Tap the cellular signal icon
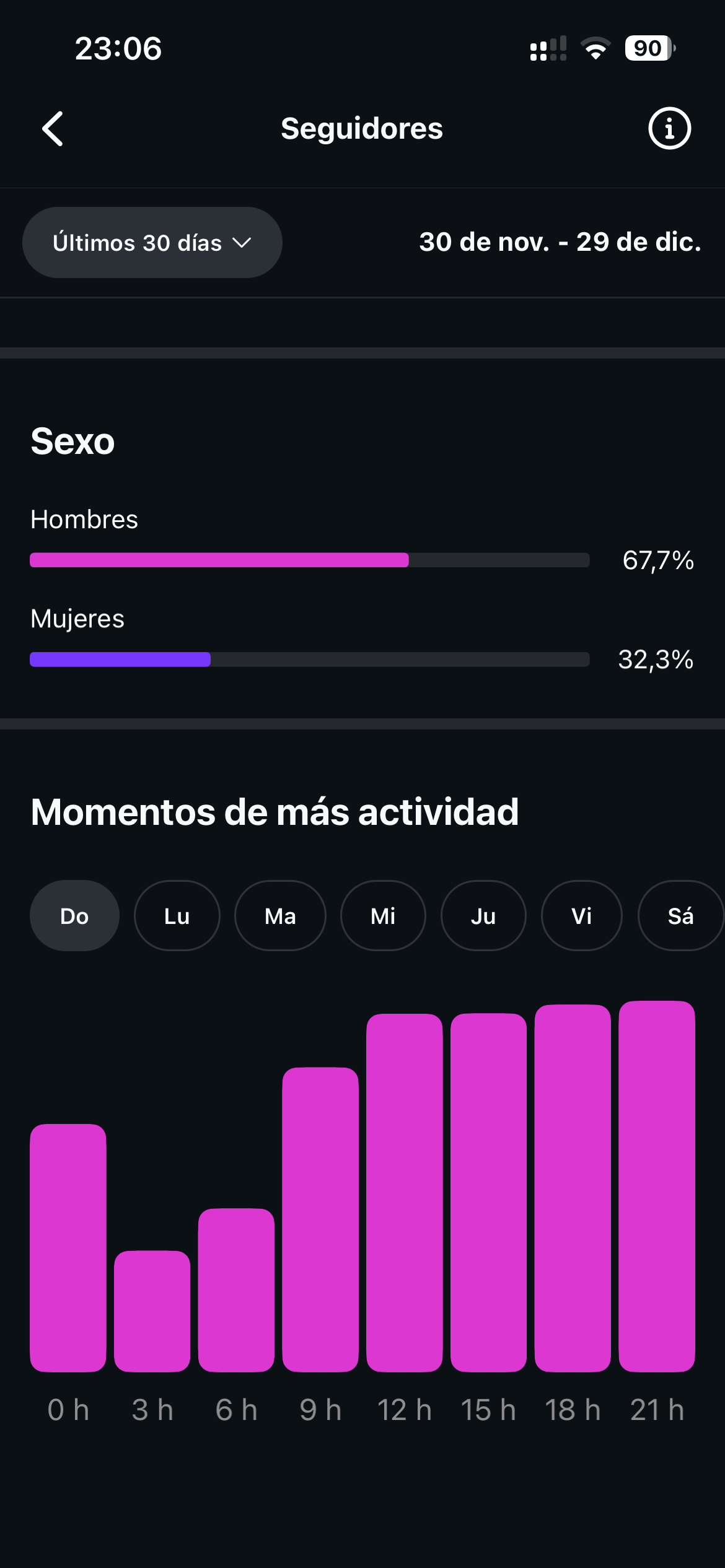 (548, 48)
